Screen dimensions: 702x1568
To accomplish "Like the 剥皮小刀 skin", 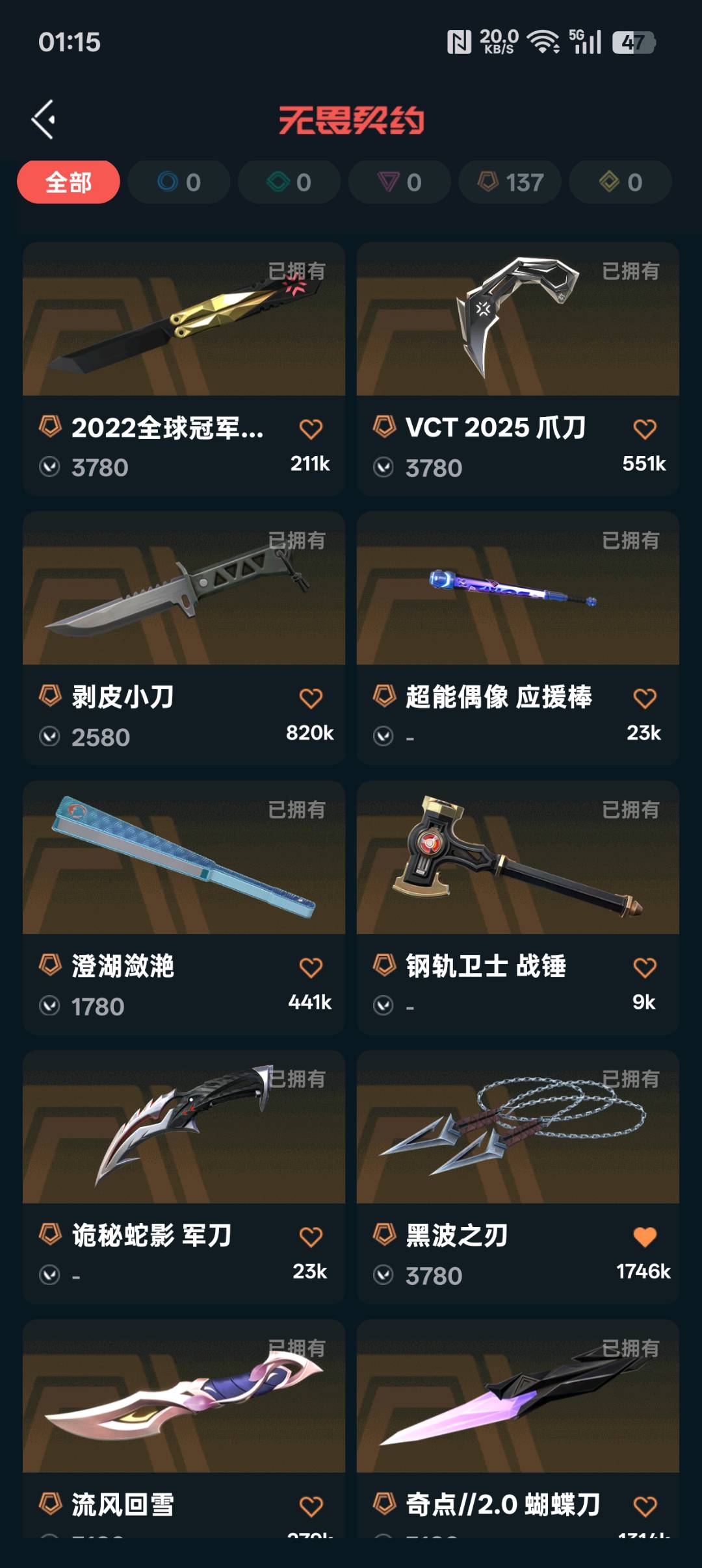I will coord(311,698).
